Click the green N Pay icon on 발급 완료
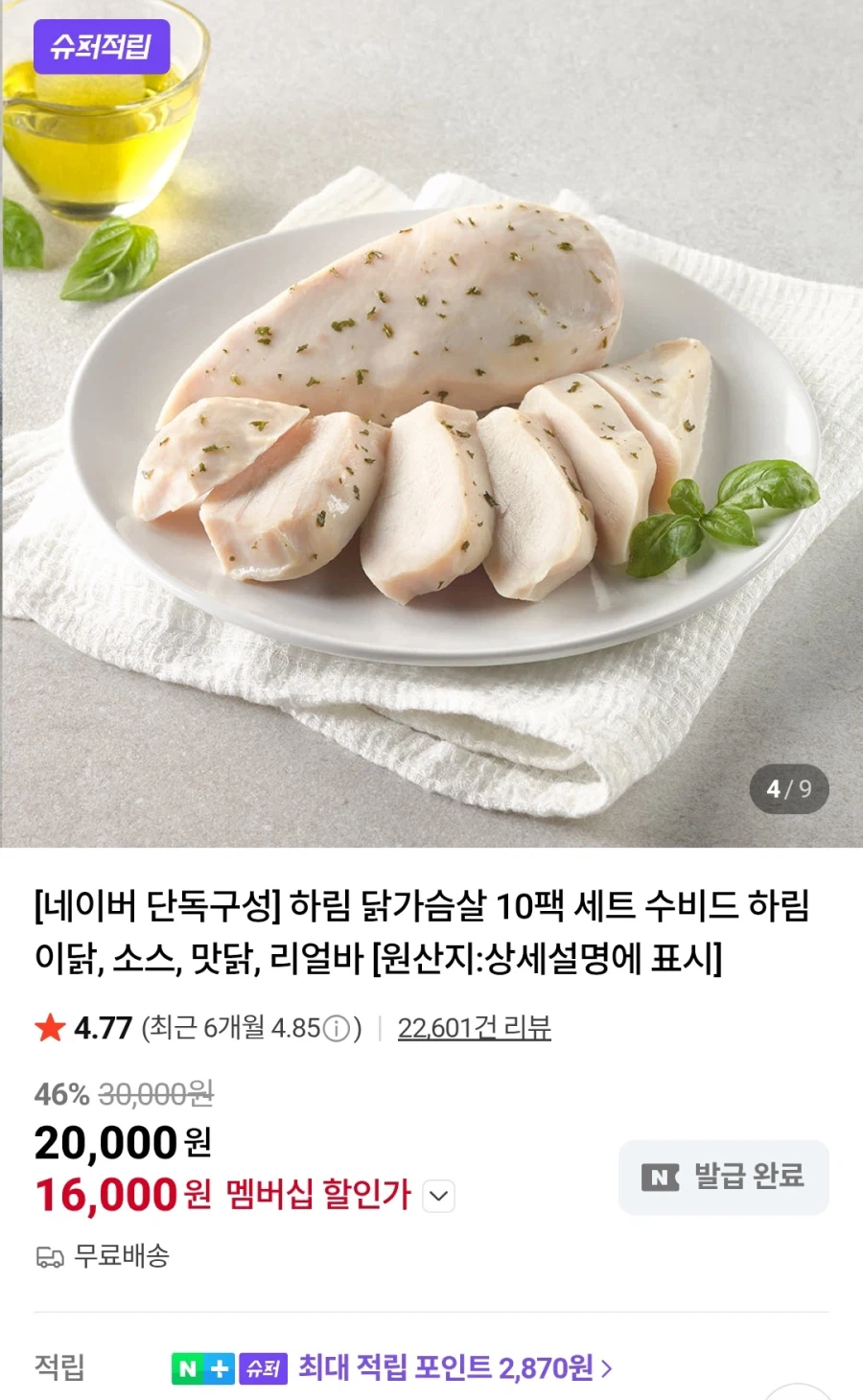 (x=658, y=1178)
